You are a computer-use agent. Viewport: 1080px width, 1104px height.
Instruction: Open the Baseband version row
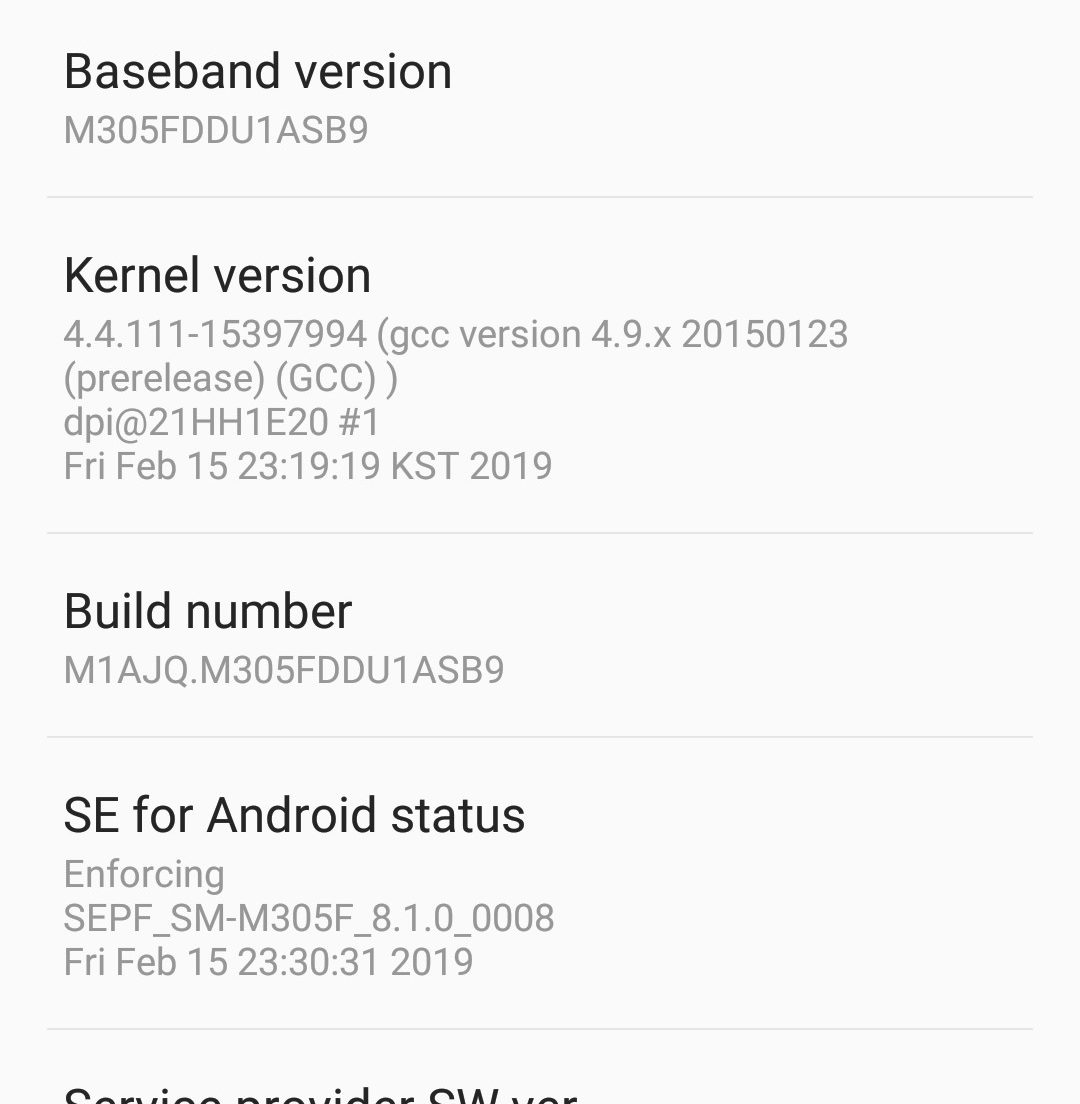(540, 98)
